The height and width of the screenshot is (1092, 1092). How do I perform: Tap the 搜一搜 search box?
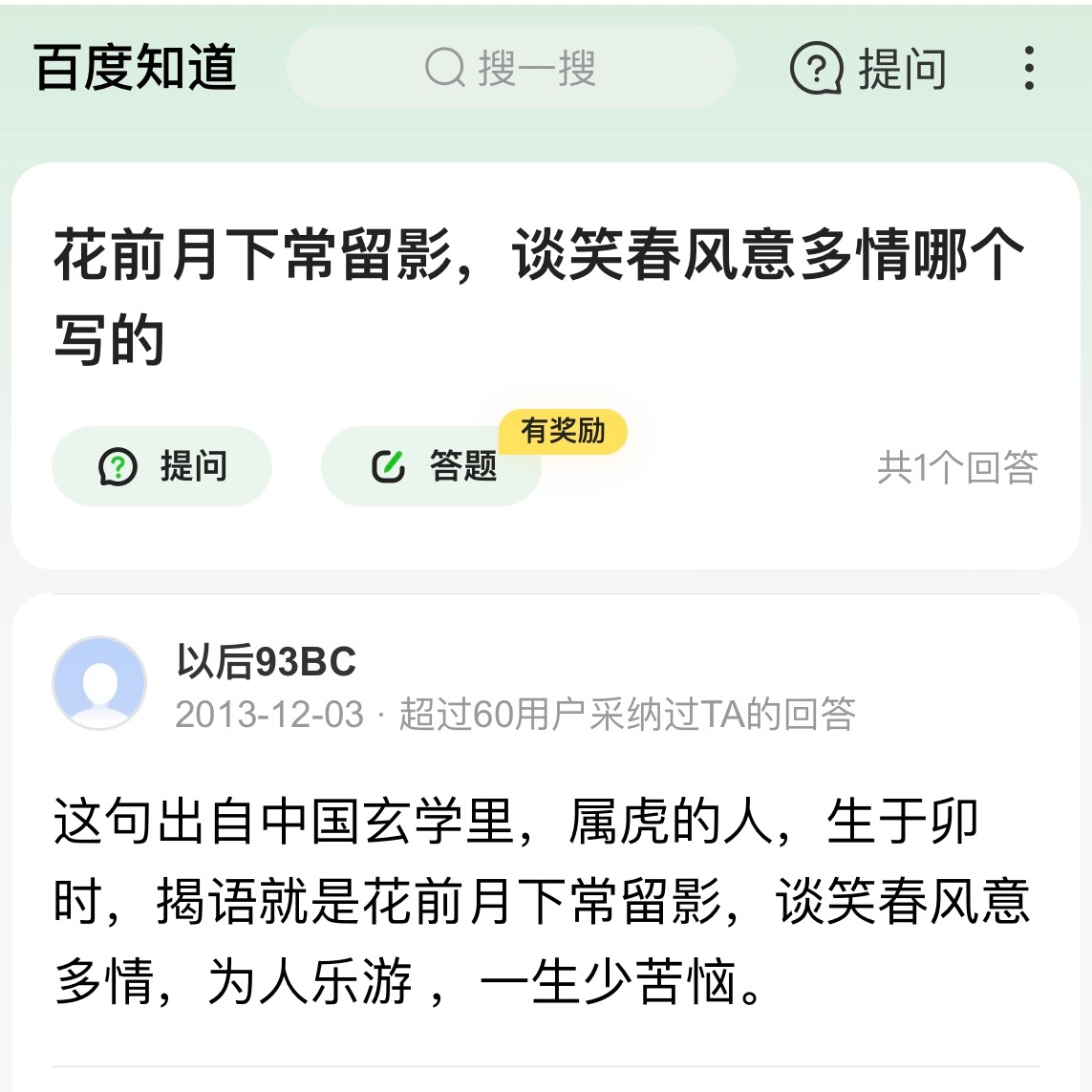pos(511,68)
